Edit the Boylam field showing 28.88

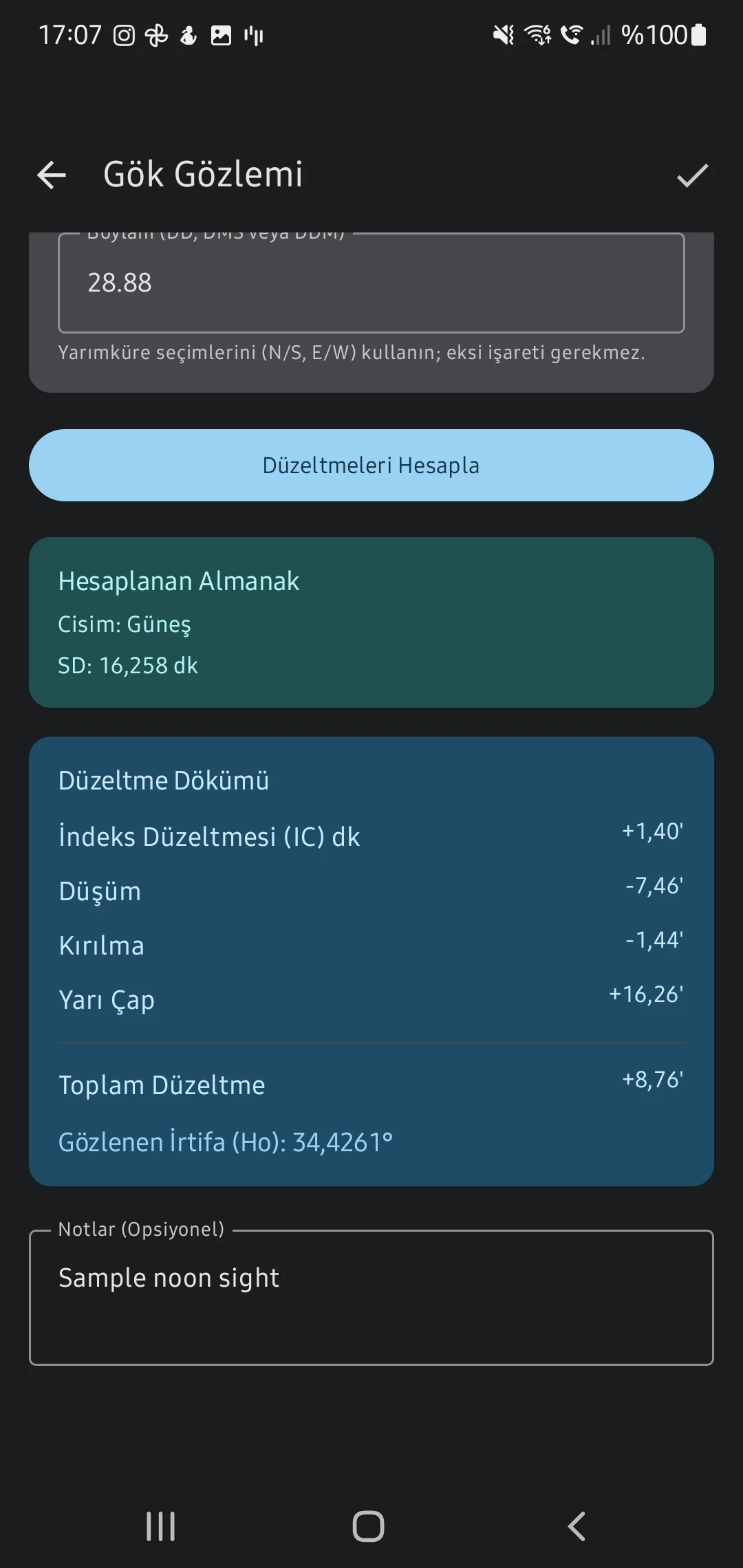(371, 282)
